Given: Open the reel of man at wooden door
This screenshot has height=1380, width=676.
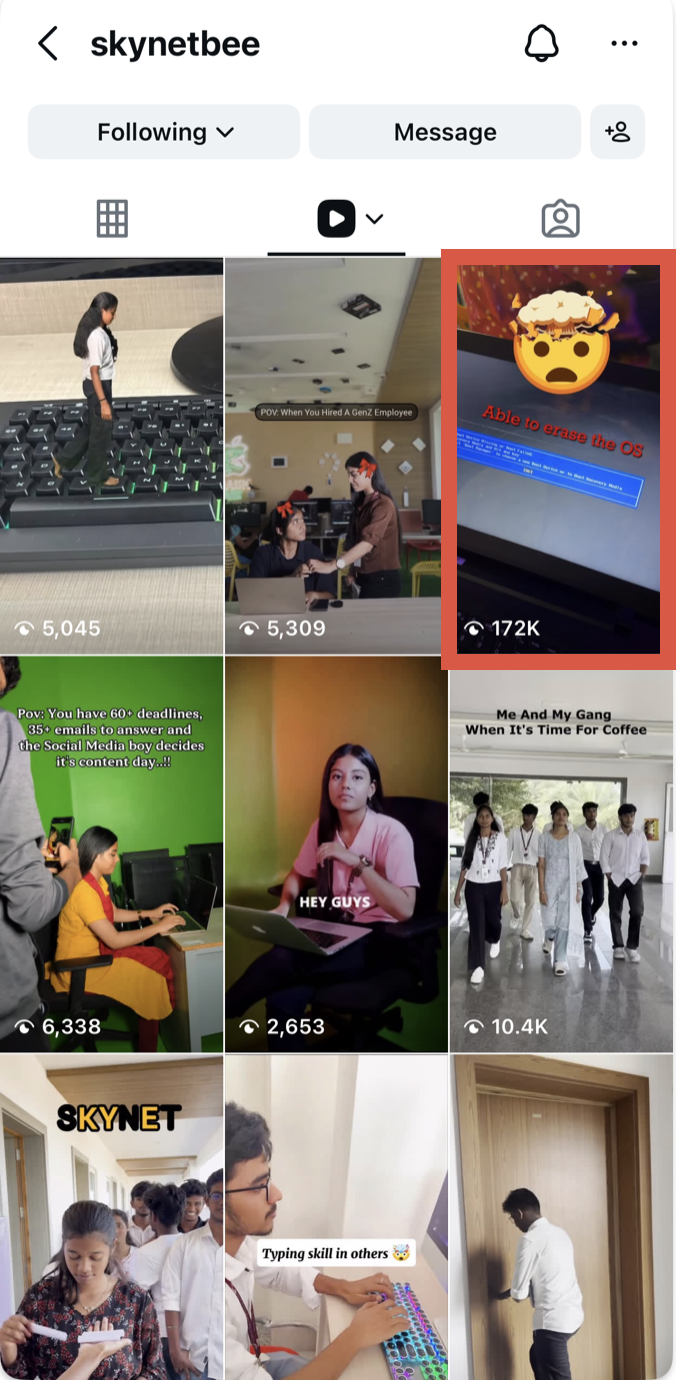Looking at the screenshot, I should (x=561, y=1216).
